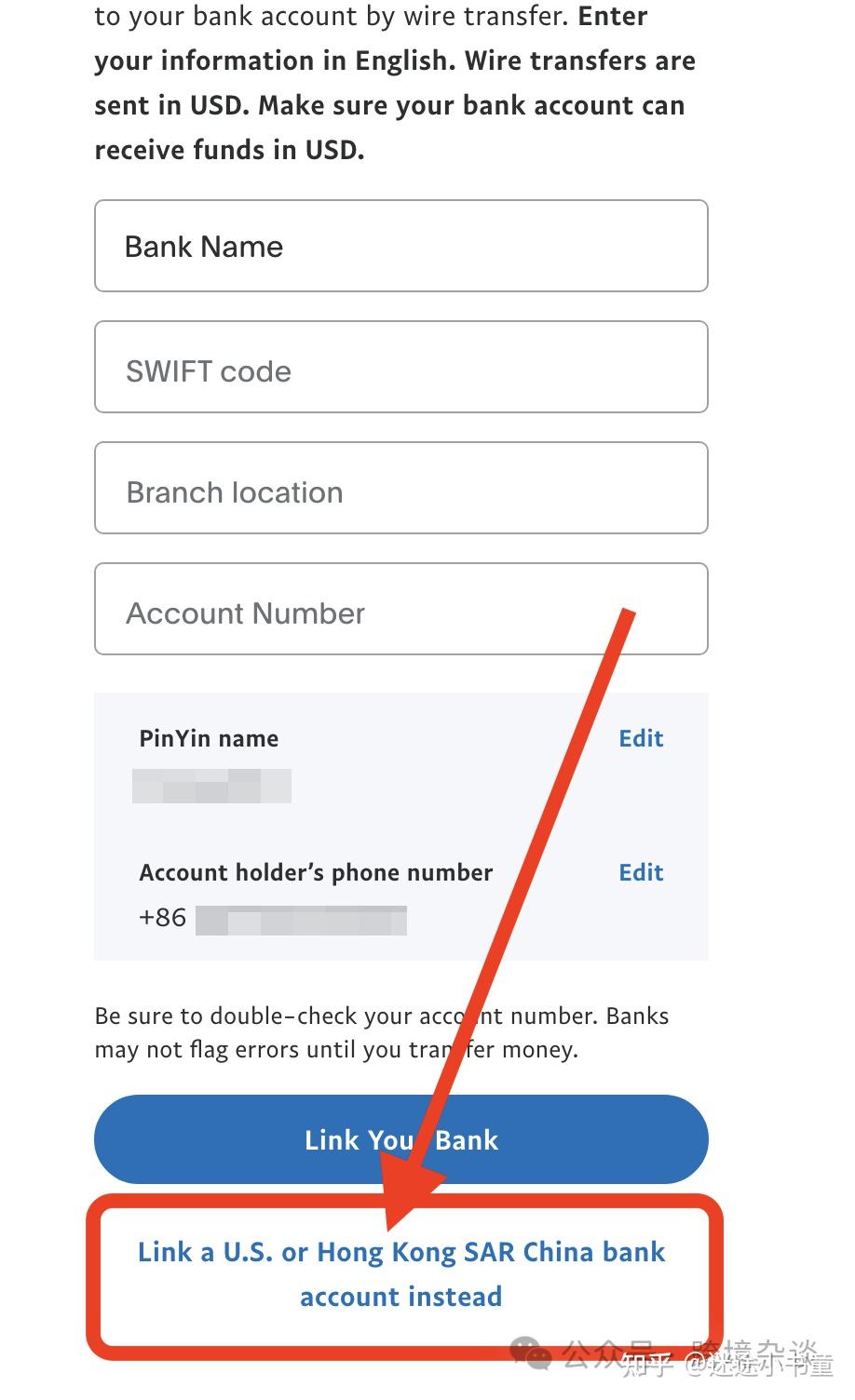
Task: Link a U.S. or Hong Kong bank instead
Action: tap(401, 1273)
